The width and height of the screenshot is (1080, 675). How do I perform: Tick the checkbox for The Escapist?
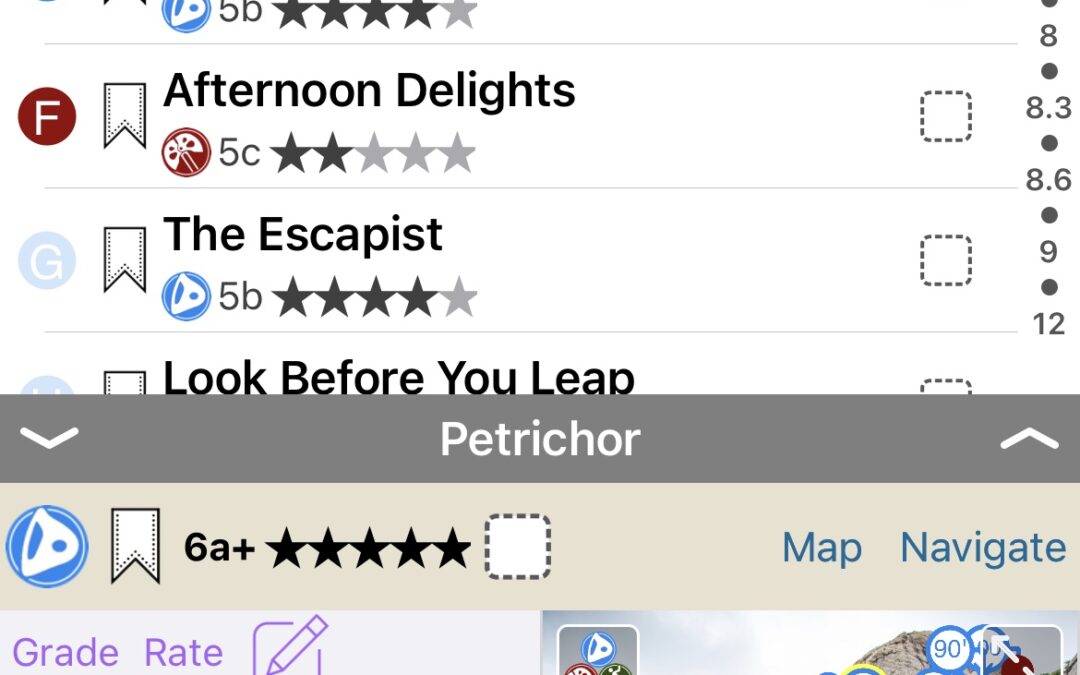(945, 260)
